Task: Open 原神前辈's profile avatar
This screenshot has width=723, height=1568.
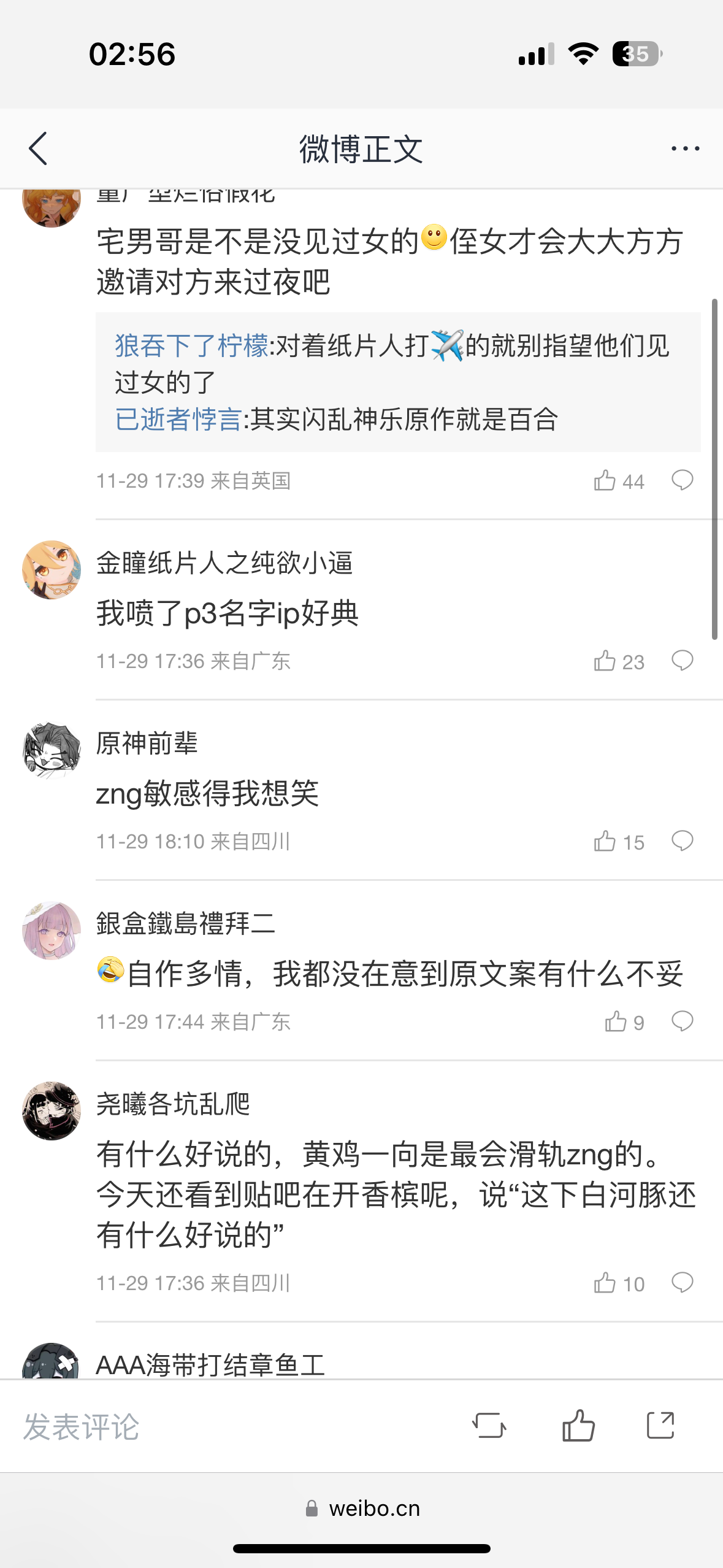Action: pyautogui.click(x=52, y=750)
